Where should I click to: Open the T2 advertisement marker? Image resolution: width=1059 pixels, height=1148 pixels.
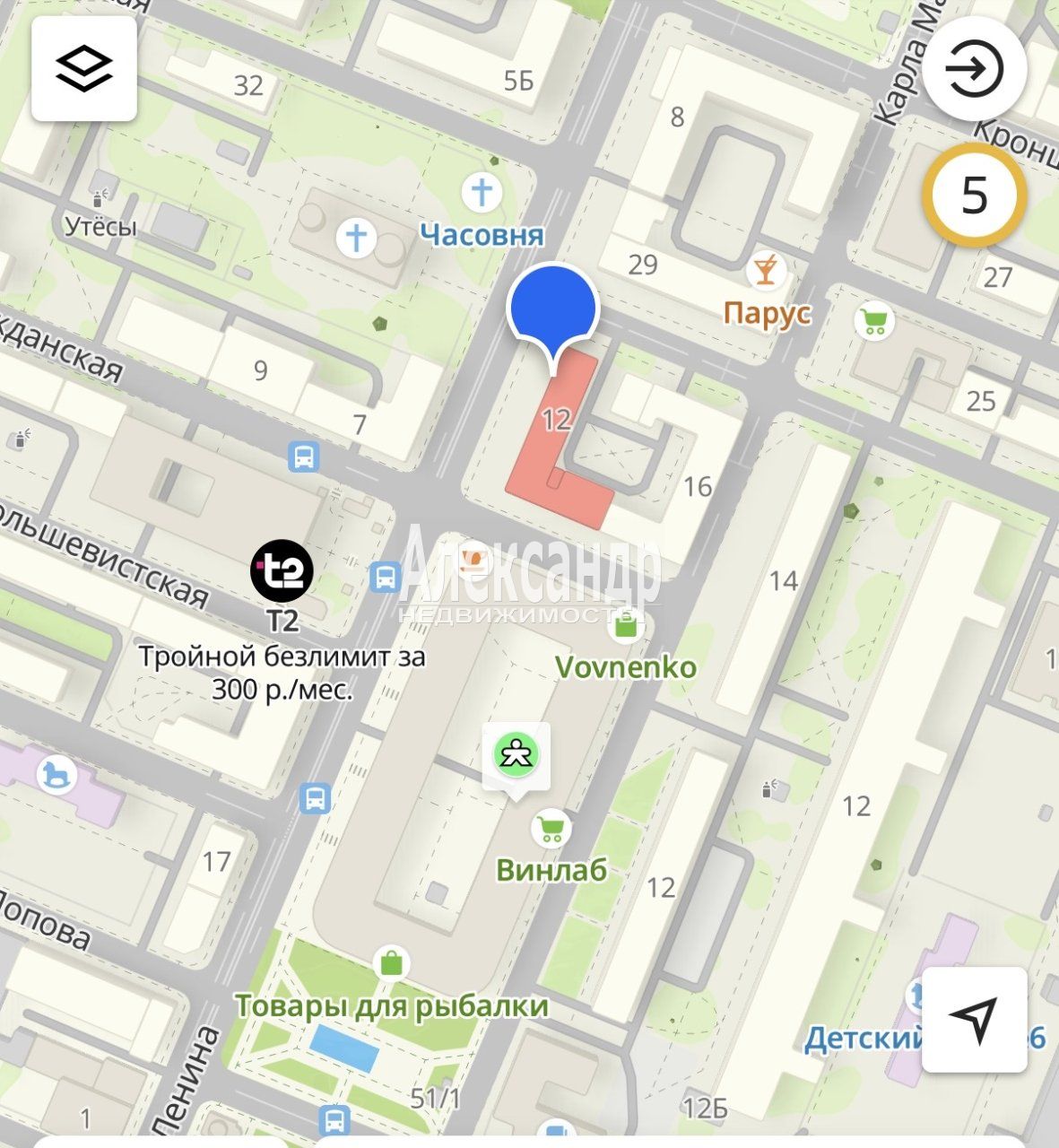click(x=282, y=570)
